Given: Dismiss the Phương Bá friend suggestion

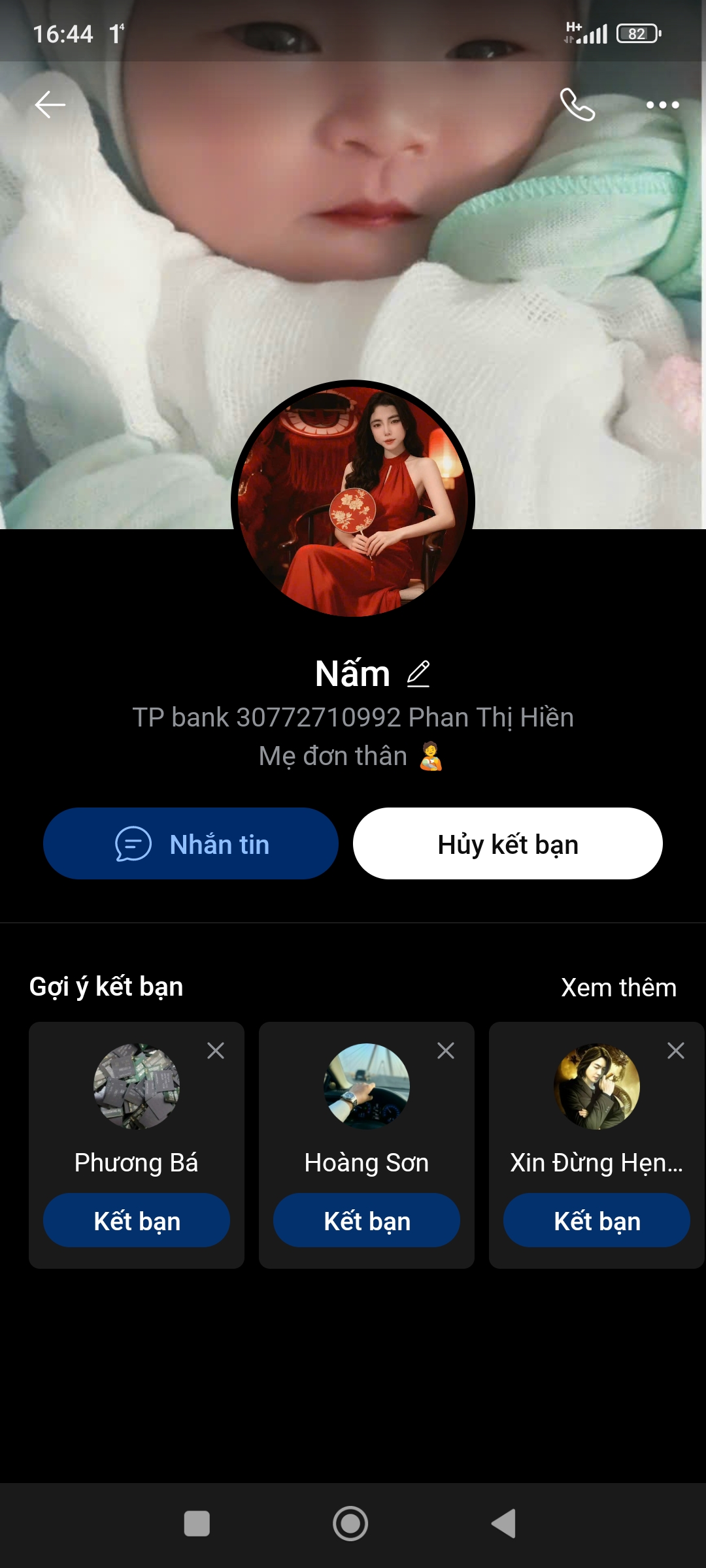Looking at the screenshot, I should pyautogui.click(x=216, y=1051).
